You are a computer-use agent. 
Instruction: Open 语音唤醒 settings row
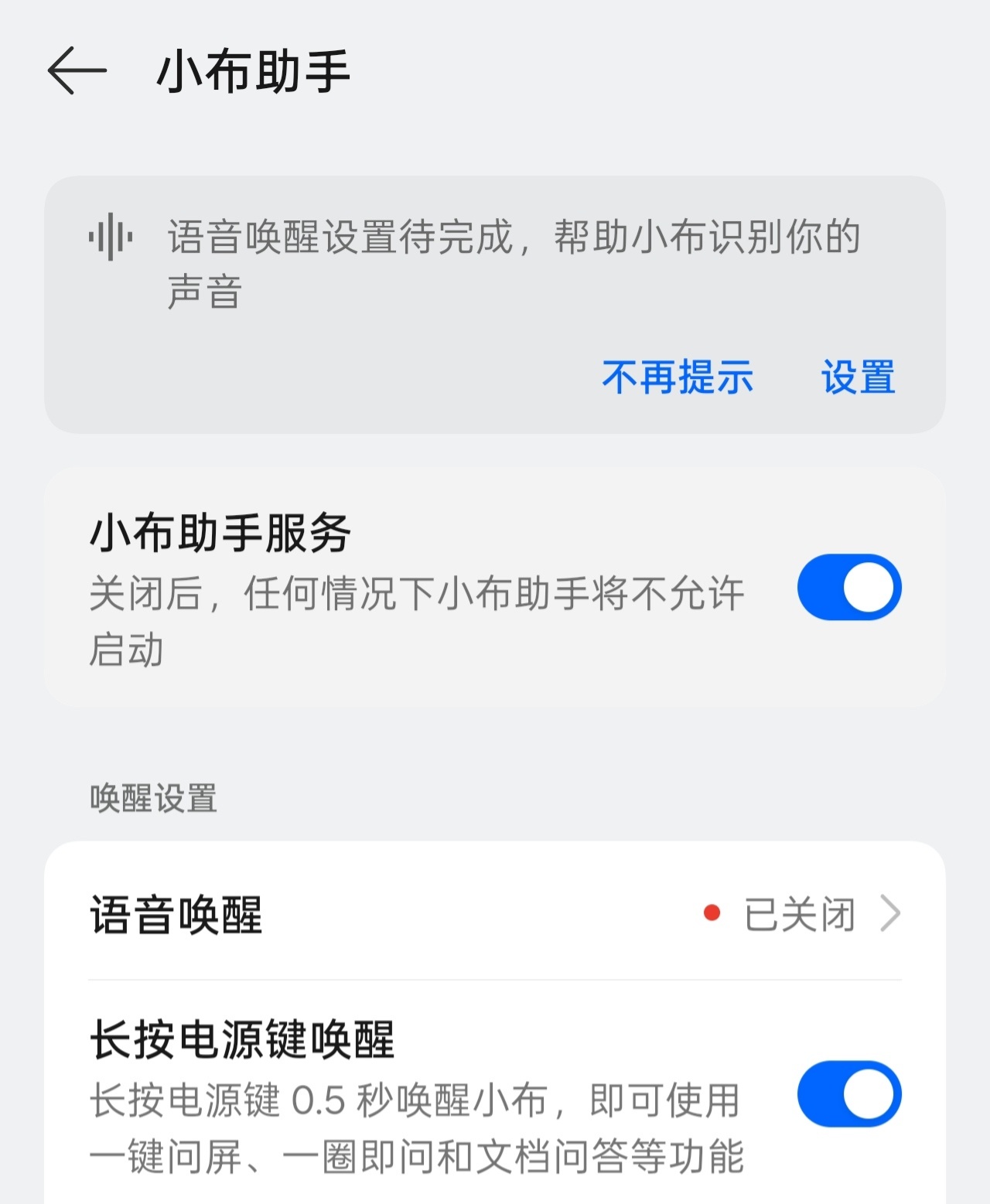pos(495,914)
